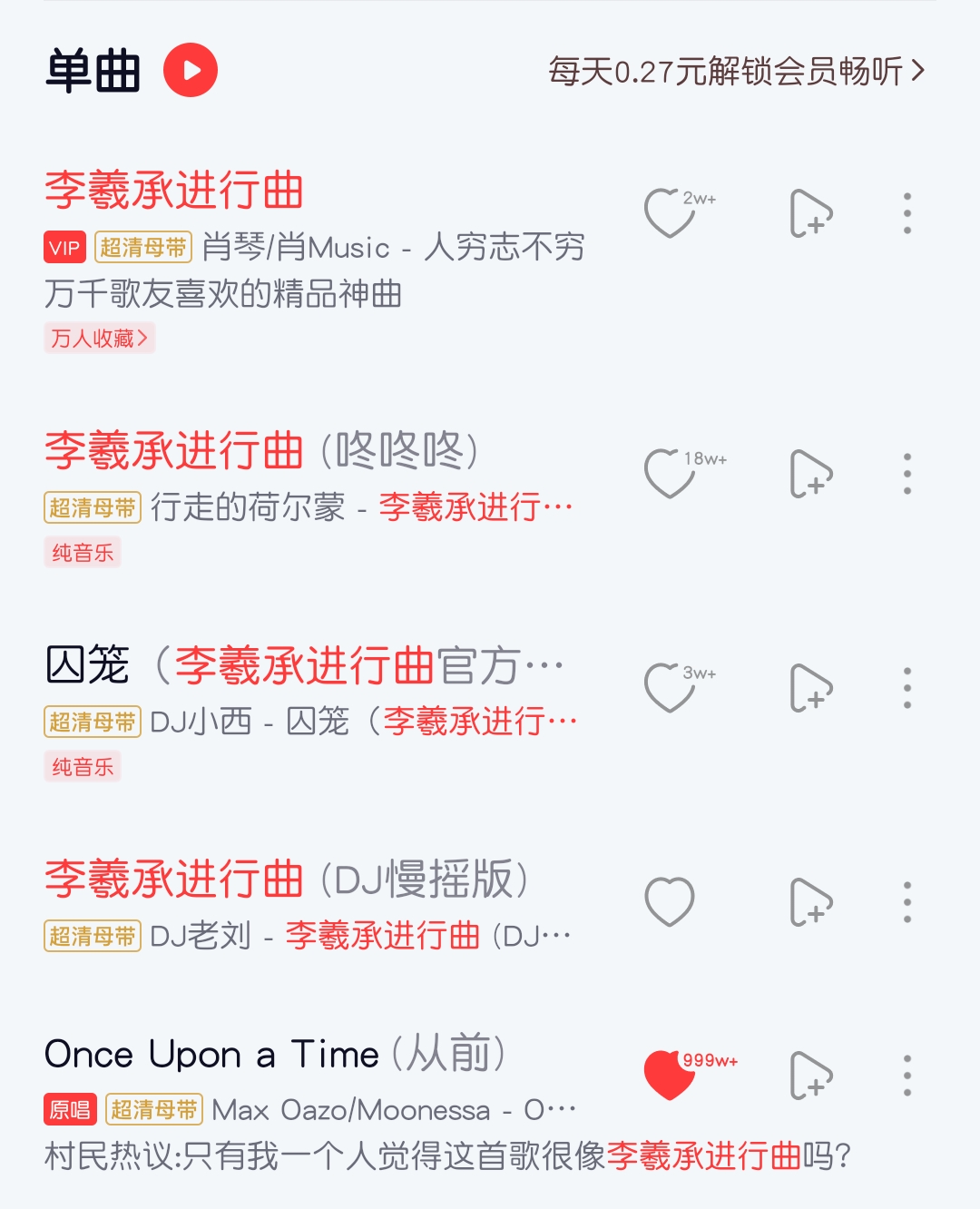Add 囚笼 by DJ小西 to play next
The height and width of the screenshot is (1209, 980).
click(809, 688)
